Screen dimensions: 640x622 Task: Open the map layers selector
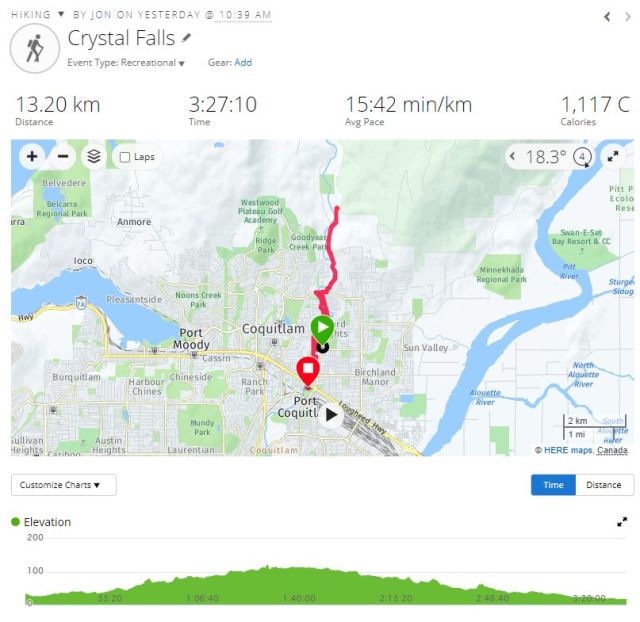click(93, 156)
